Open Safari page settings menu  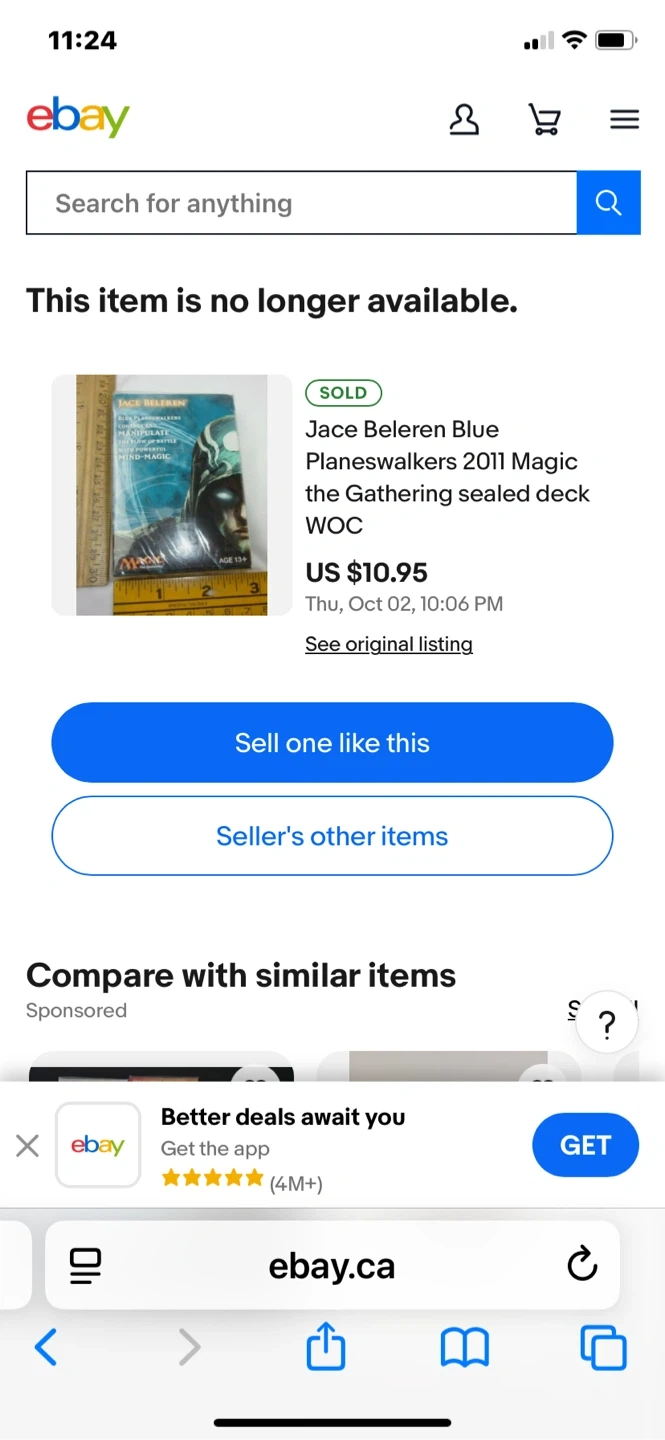[86, 1266]
